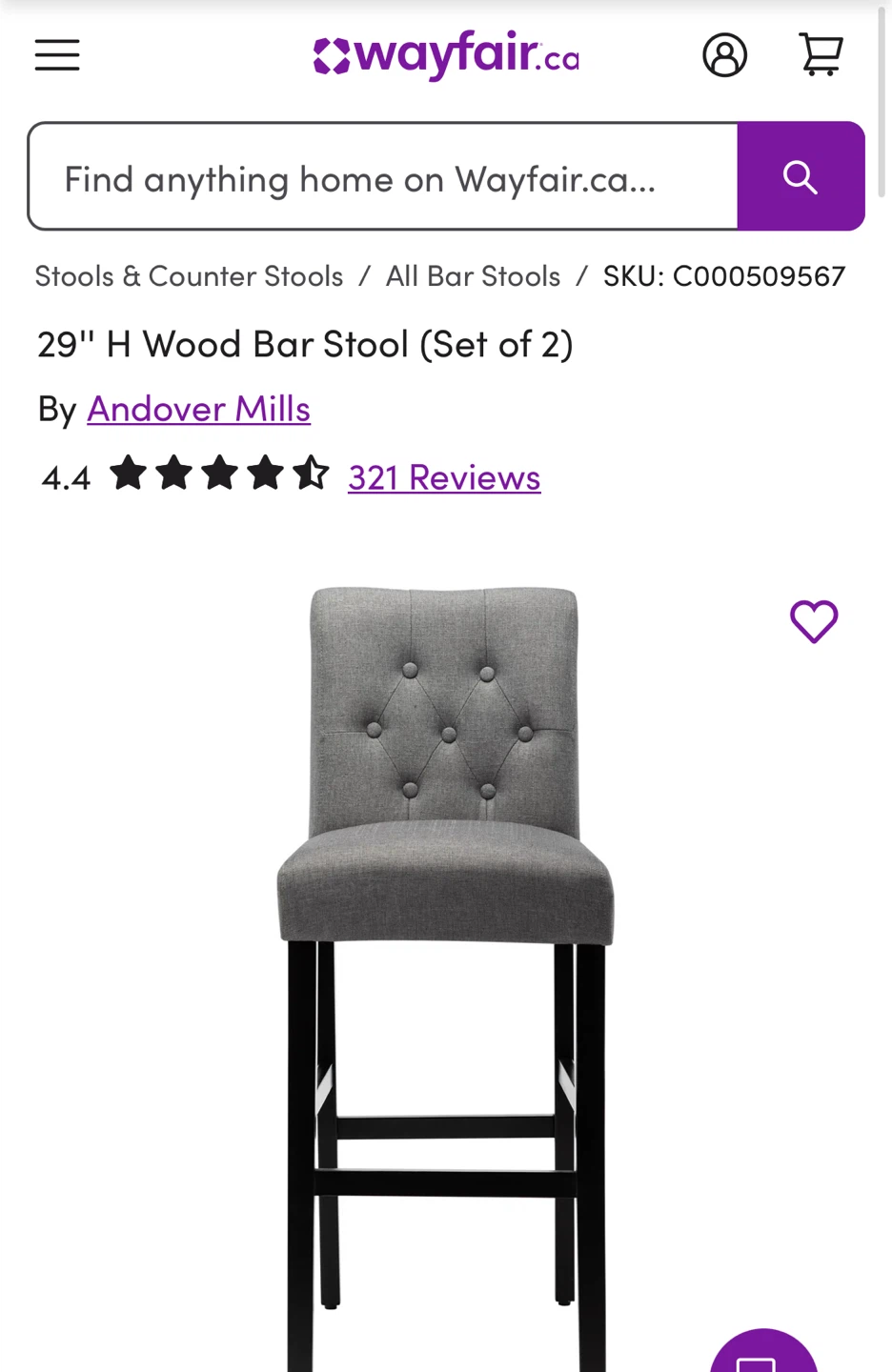This screenshot has height=1372, width=892.
Task: Open the Andover Mills brand link
Action: point(198,408)
